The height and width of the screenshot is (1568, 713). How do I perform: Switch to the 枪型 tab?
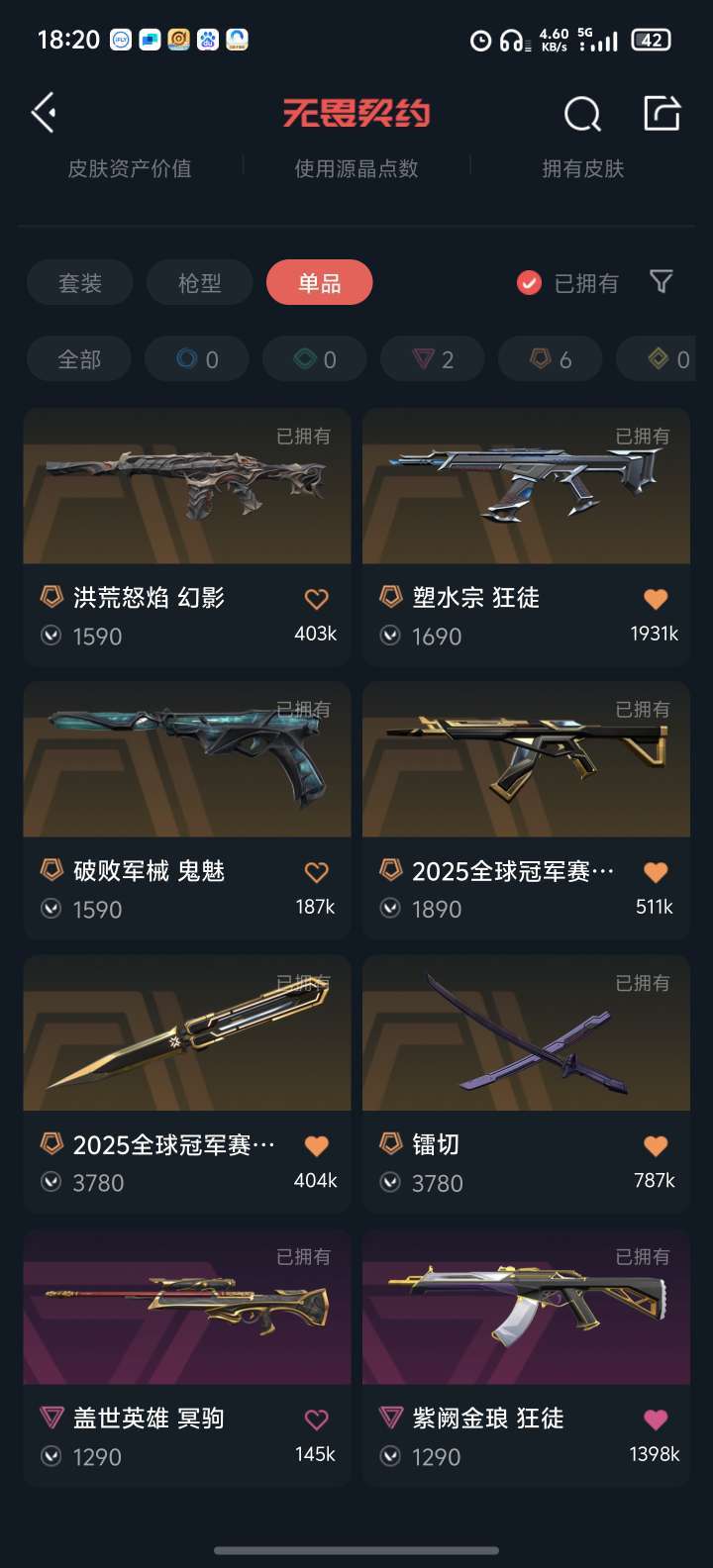pyautogui.click(x=200, y=283)
